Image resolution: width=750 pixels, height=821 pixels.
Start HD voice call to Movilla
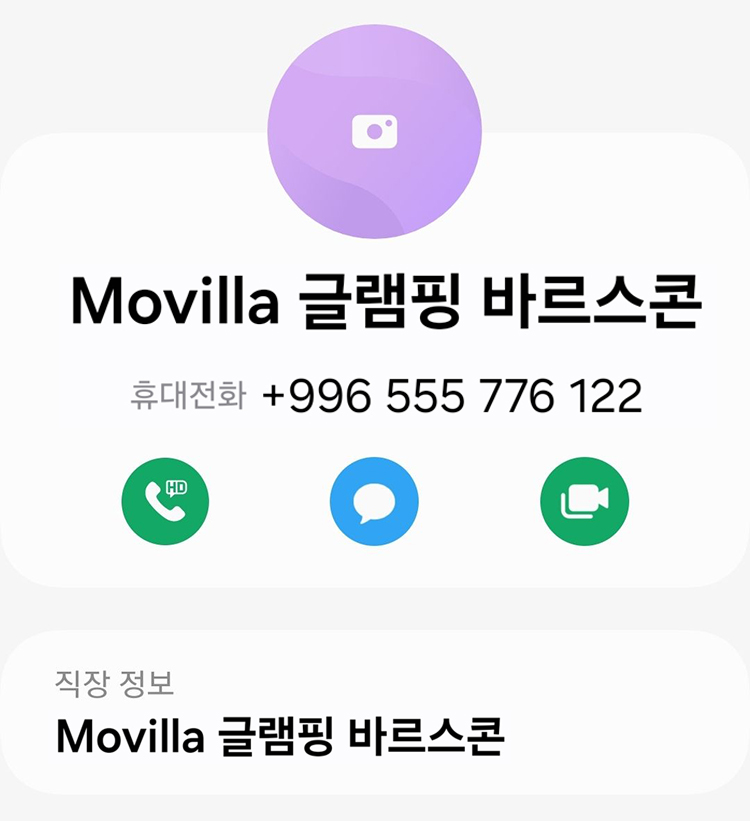click(x=165, y=501)
